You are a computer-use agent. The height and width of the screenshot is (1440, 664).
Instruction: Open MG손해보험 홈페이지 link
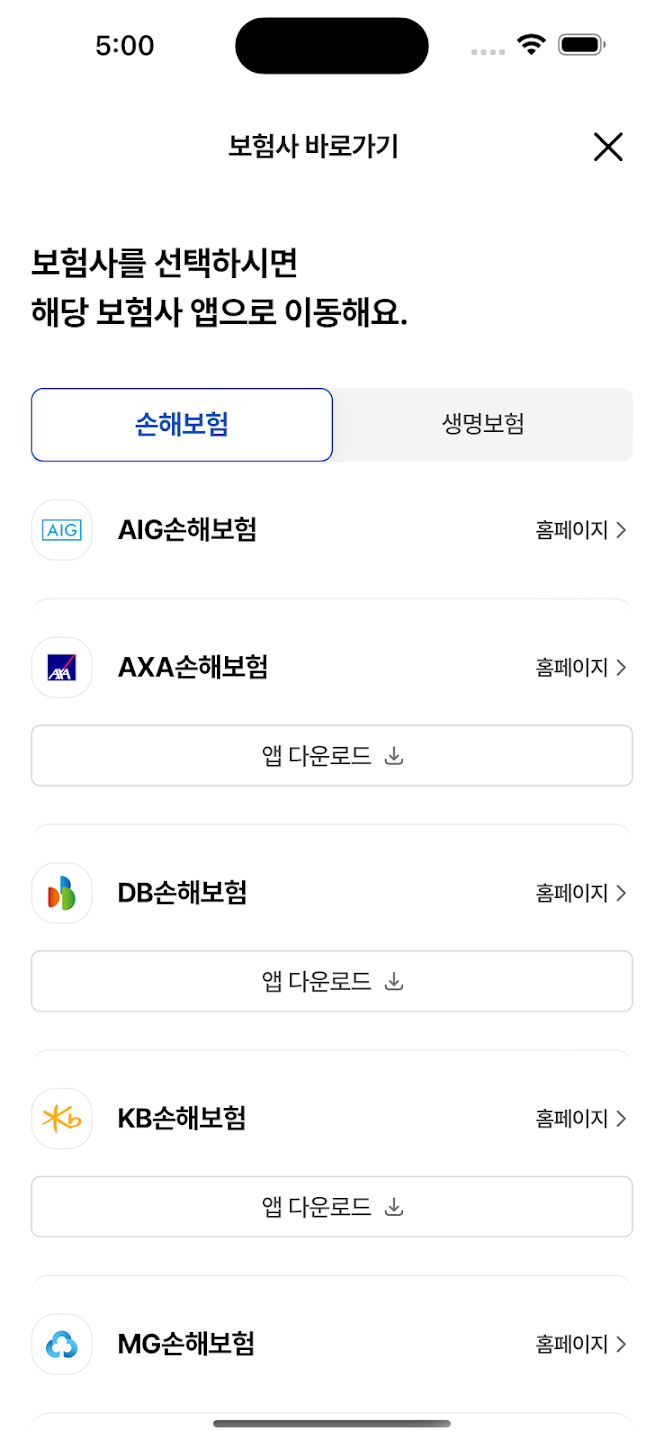pos(581,1344)
